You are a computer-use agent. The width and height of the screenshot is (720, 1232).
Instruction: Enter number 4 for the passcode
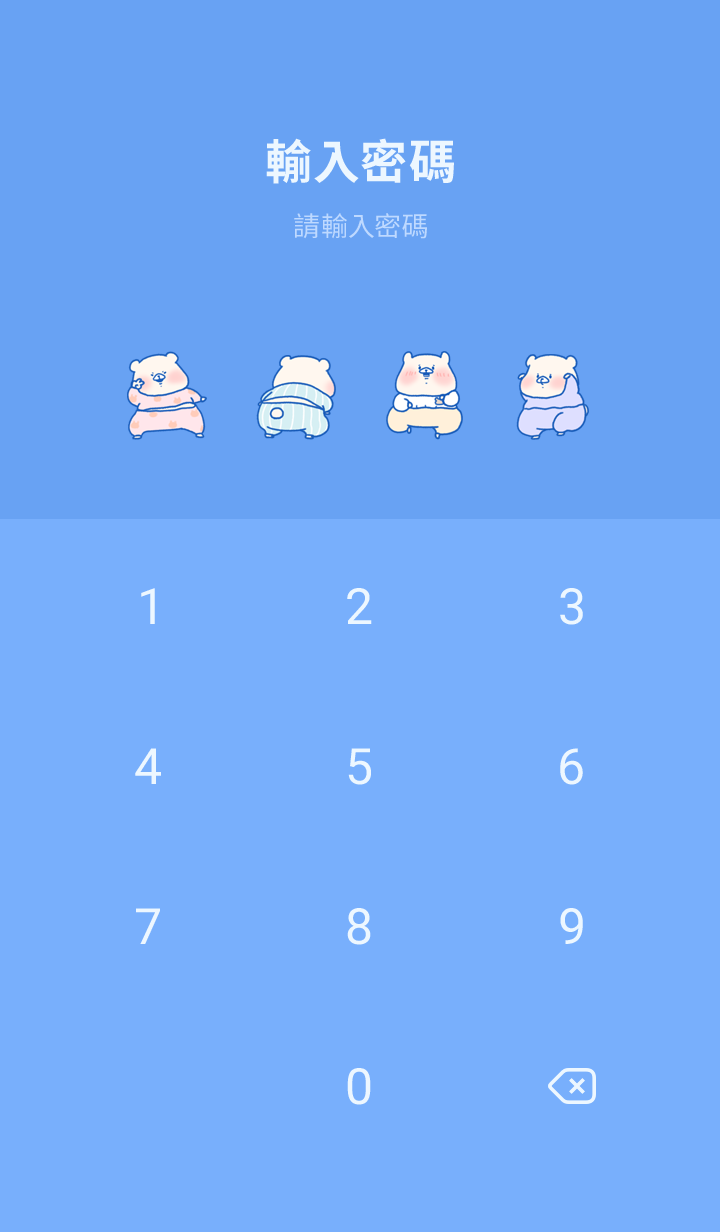pos(148,767)
